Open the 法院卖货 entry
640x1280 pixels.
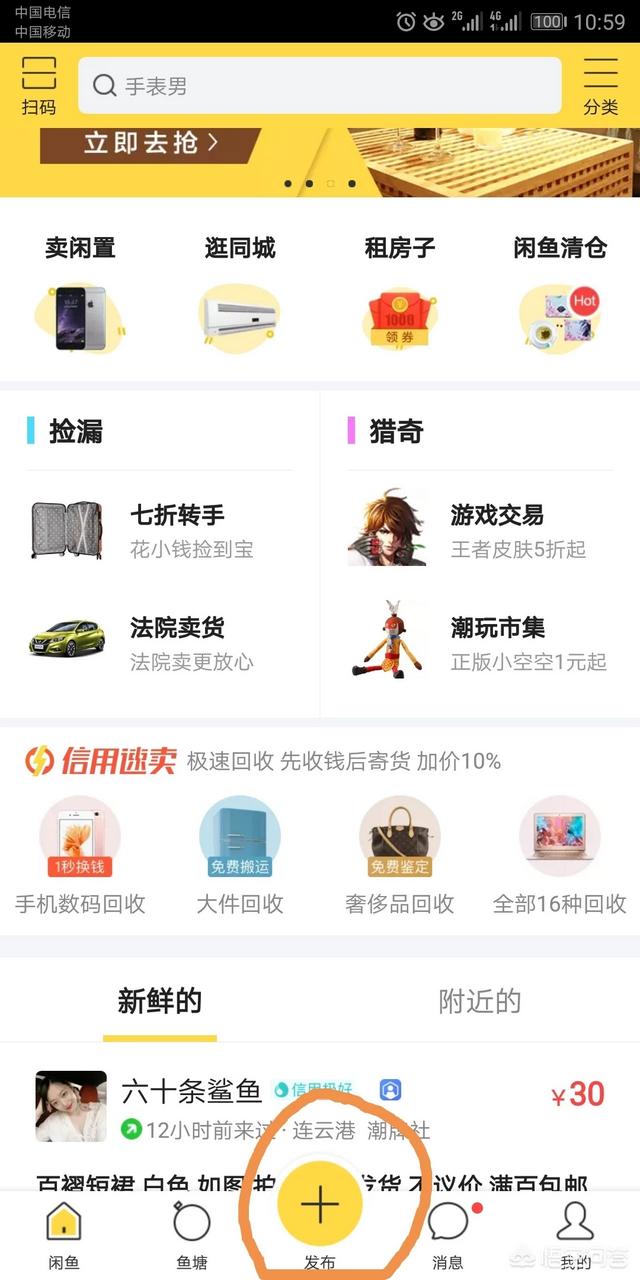(160, 643)
